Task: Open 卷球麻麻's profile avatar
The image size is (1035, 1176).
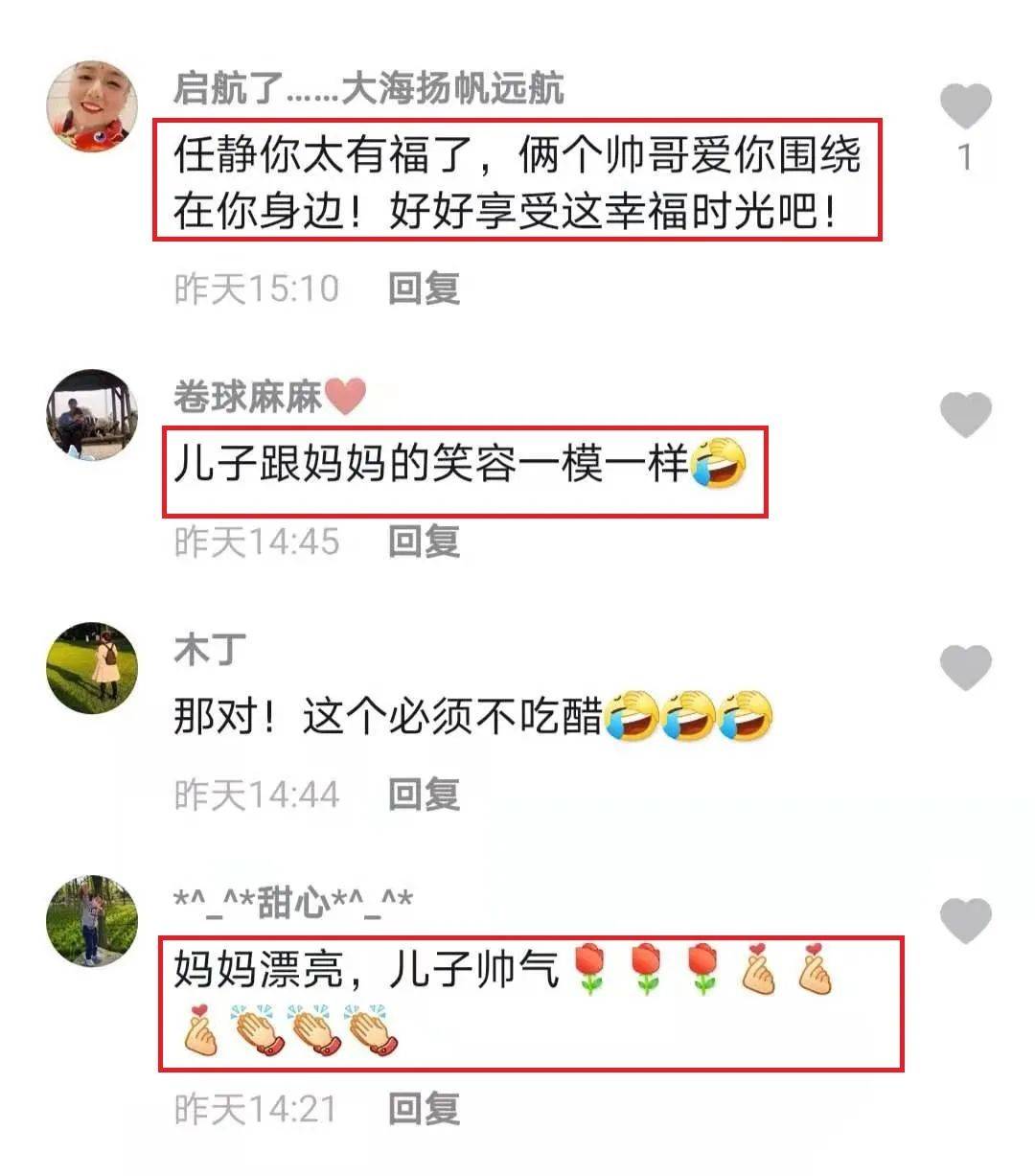Action: click(92, 415)
